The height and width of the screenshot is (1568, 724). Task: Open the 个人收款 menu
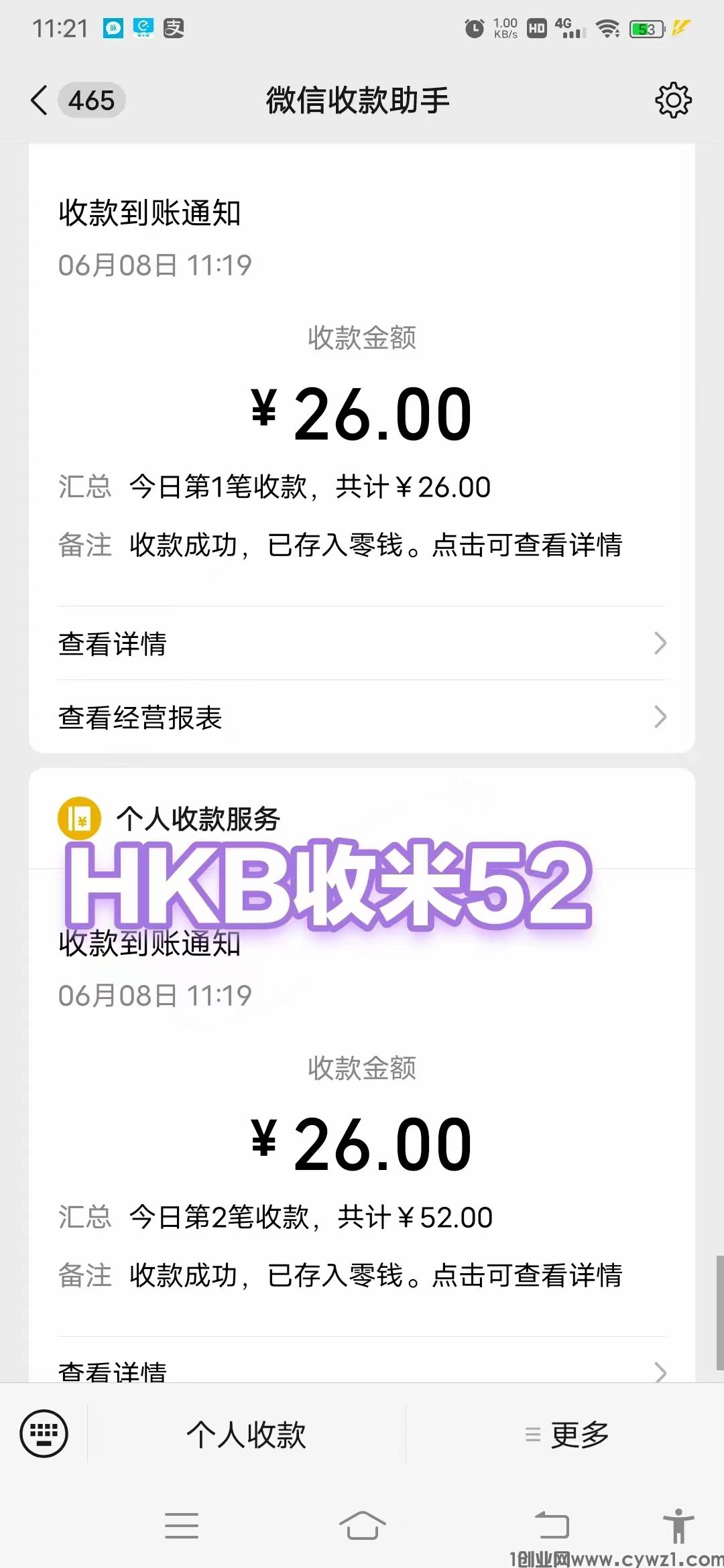[x=246, y=1435]
